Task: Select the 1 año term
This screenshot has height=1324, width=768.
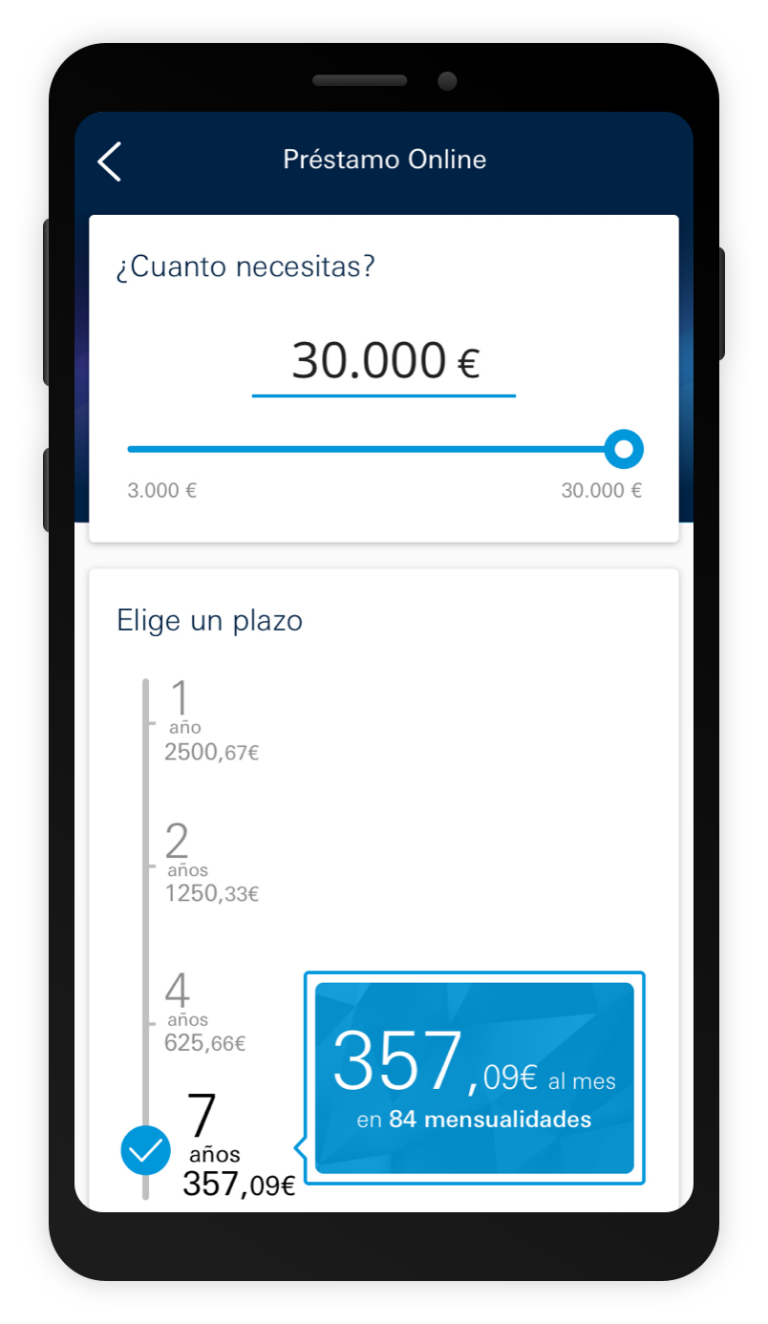Action: coord(208,722)
